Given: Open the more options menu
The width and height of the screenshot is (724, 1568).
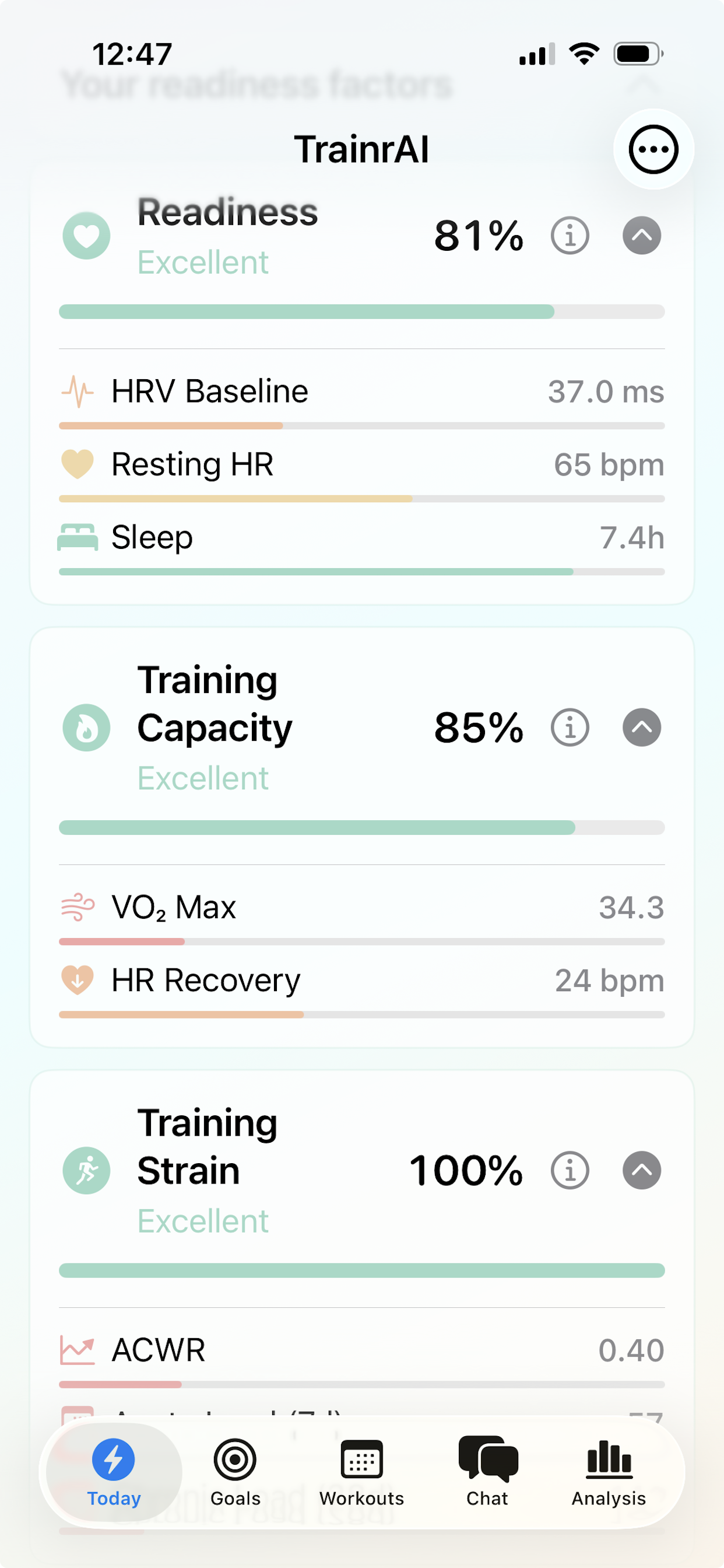Looking at the screenshot, I should click(653, 149).
